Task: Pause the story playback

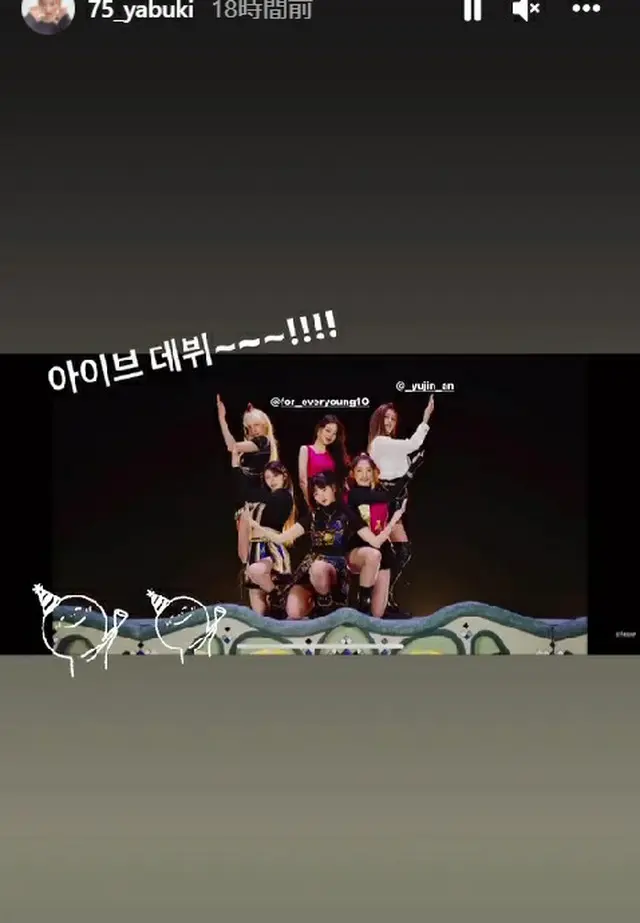Action: coord(472,10)
